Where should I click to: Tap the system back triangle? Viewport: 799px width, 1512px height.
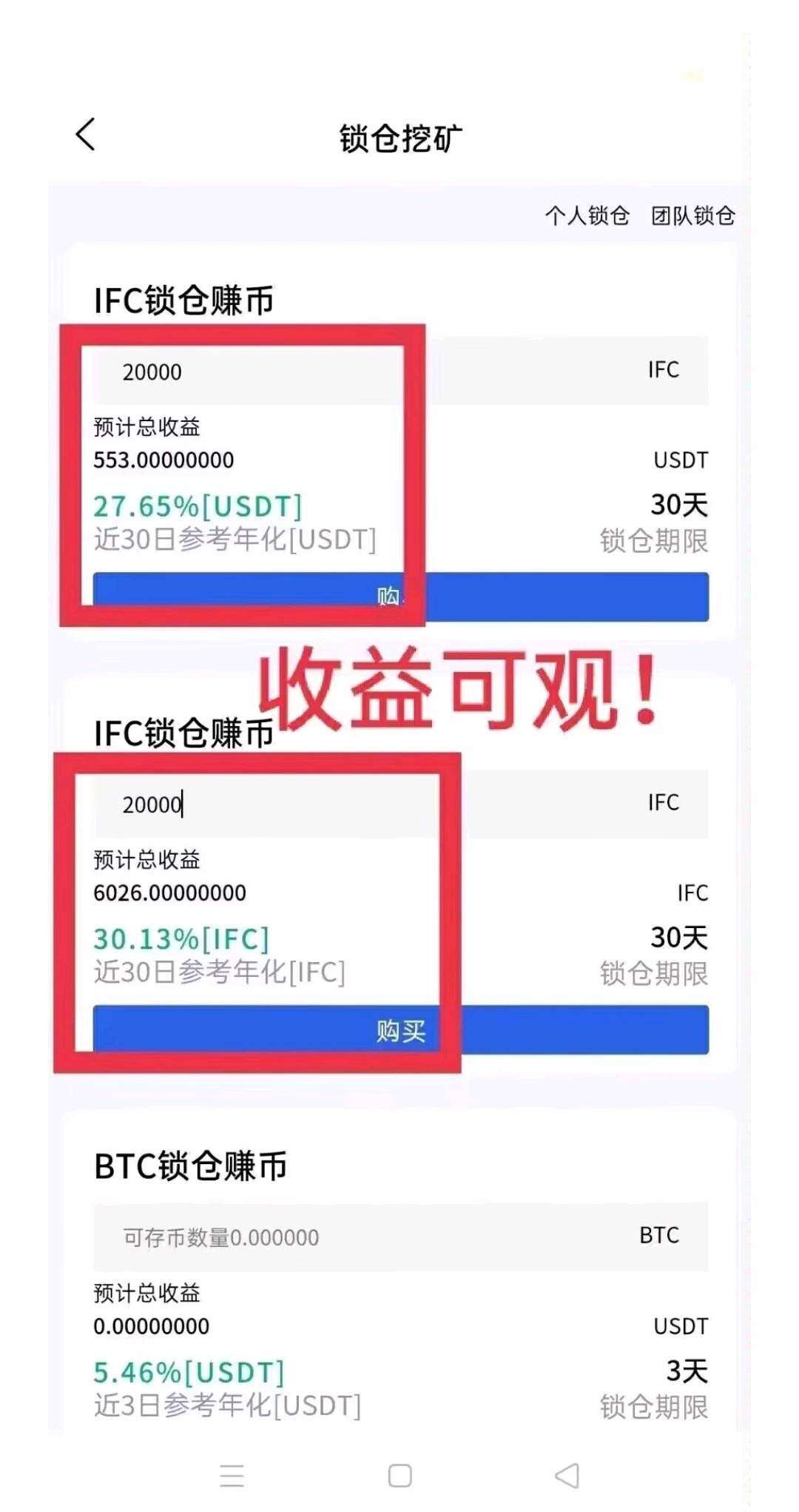click(x=567, y=1476)
